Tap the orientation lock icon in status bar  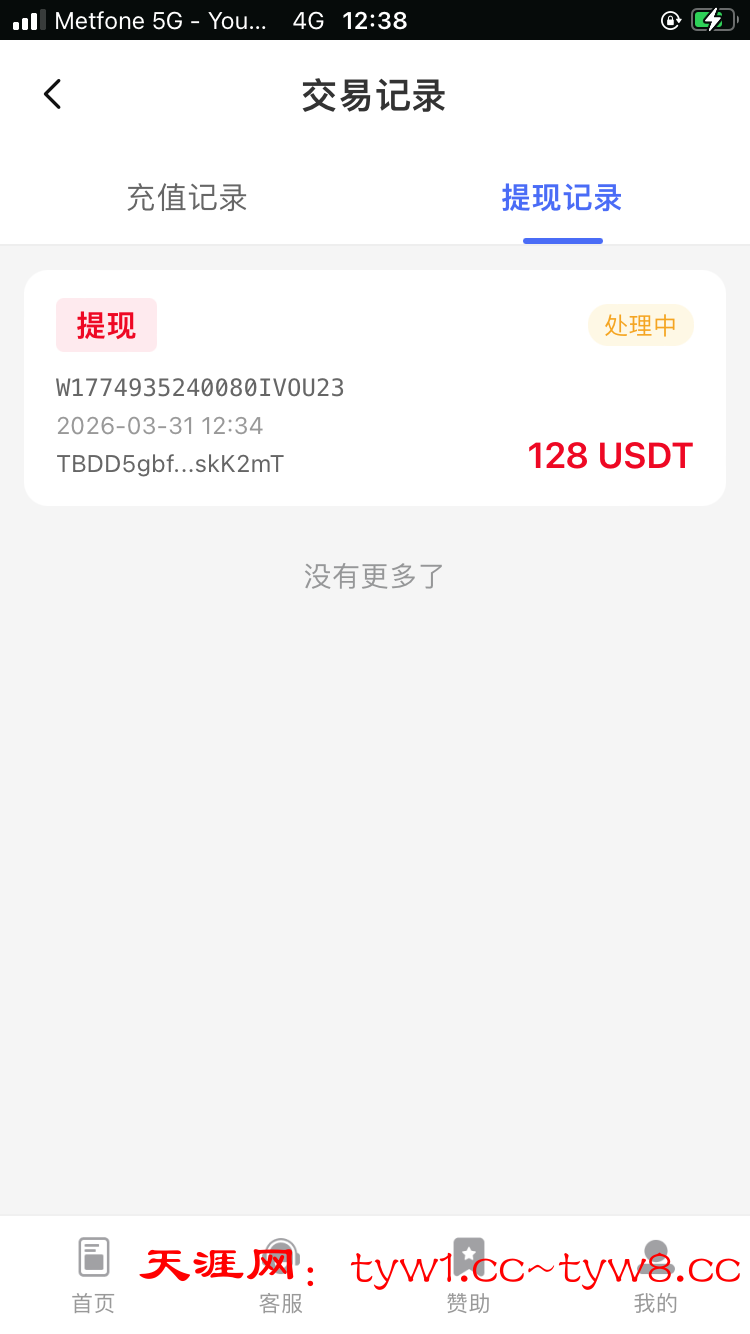pyautogui.click(x=671, y=19)
